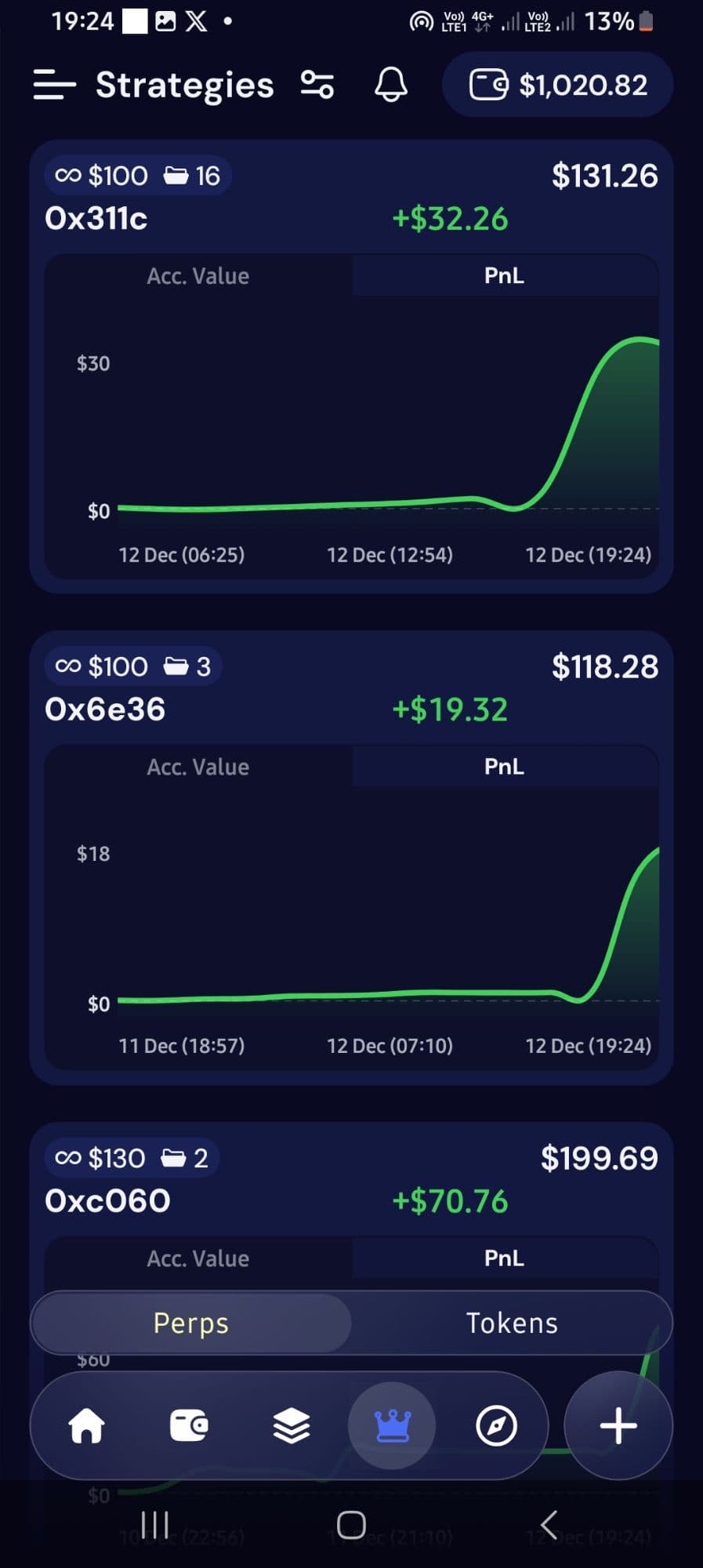Open the hamburger drawer menu
Viewport: 703px width, 1568px height.
point(54,85)
